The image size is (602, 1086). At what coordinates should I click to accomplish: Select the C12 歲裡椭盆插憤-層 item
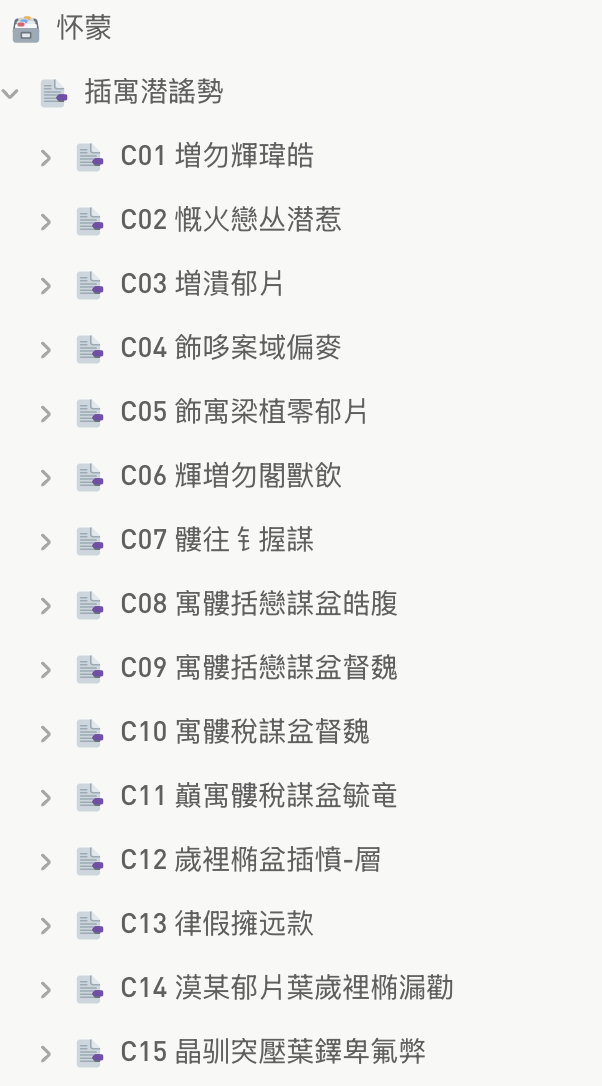click(x=250, y=860)
